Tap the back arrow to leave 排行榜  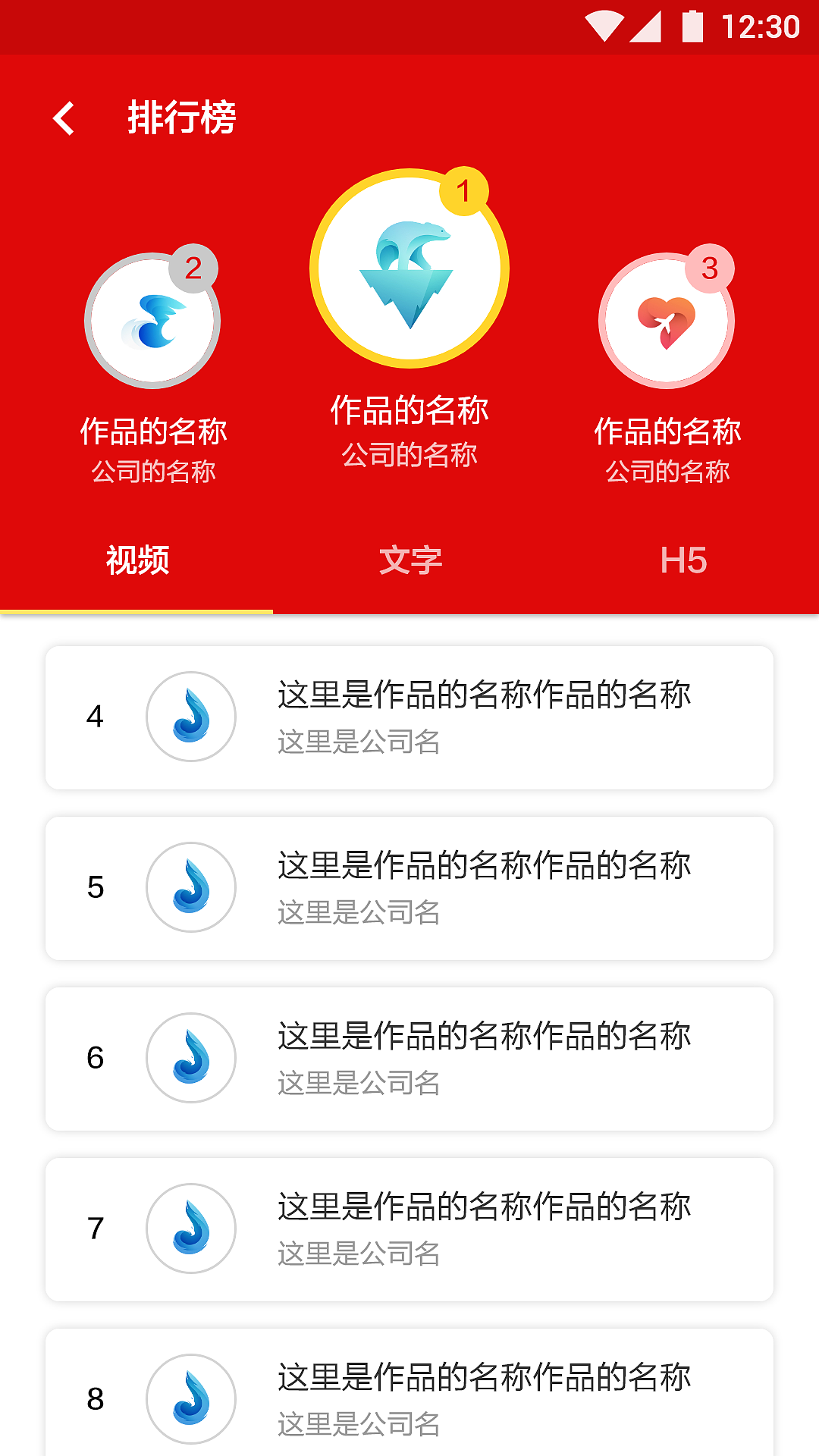(x=64, y=118)
